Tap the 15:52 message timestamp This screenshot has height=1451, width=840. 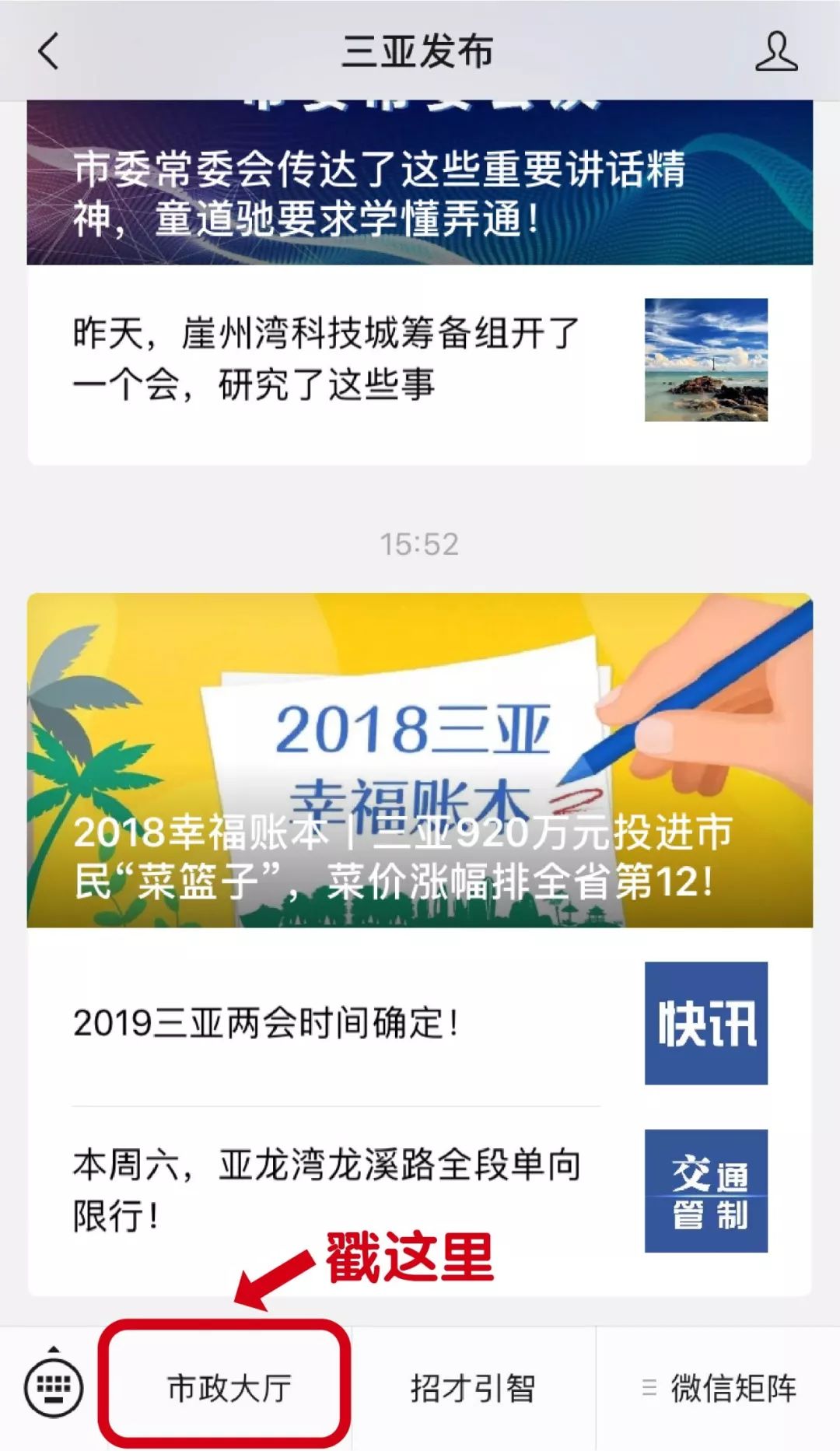(x=420, y=545)
